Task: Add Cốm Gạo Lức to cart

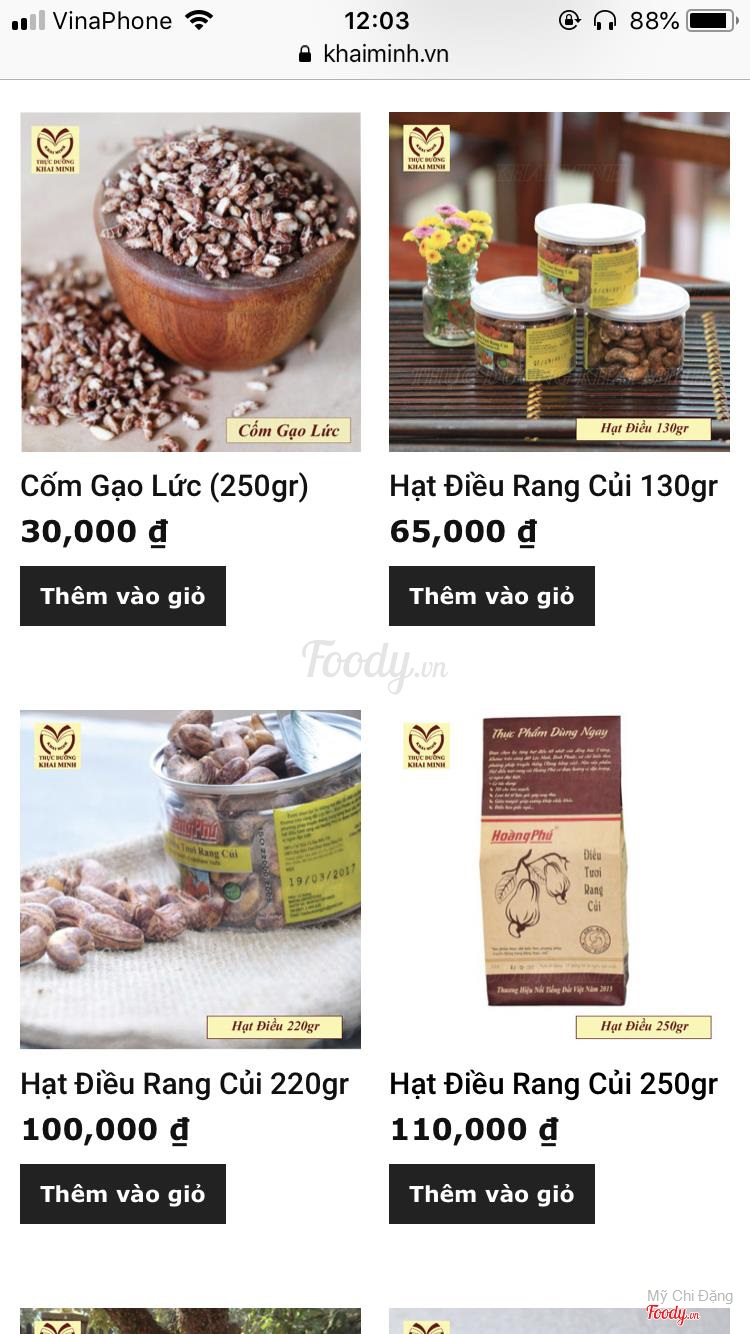Action: [x=123, y=596]
